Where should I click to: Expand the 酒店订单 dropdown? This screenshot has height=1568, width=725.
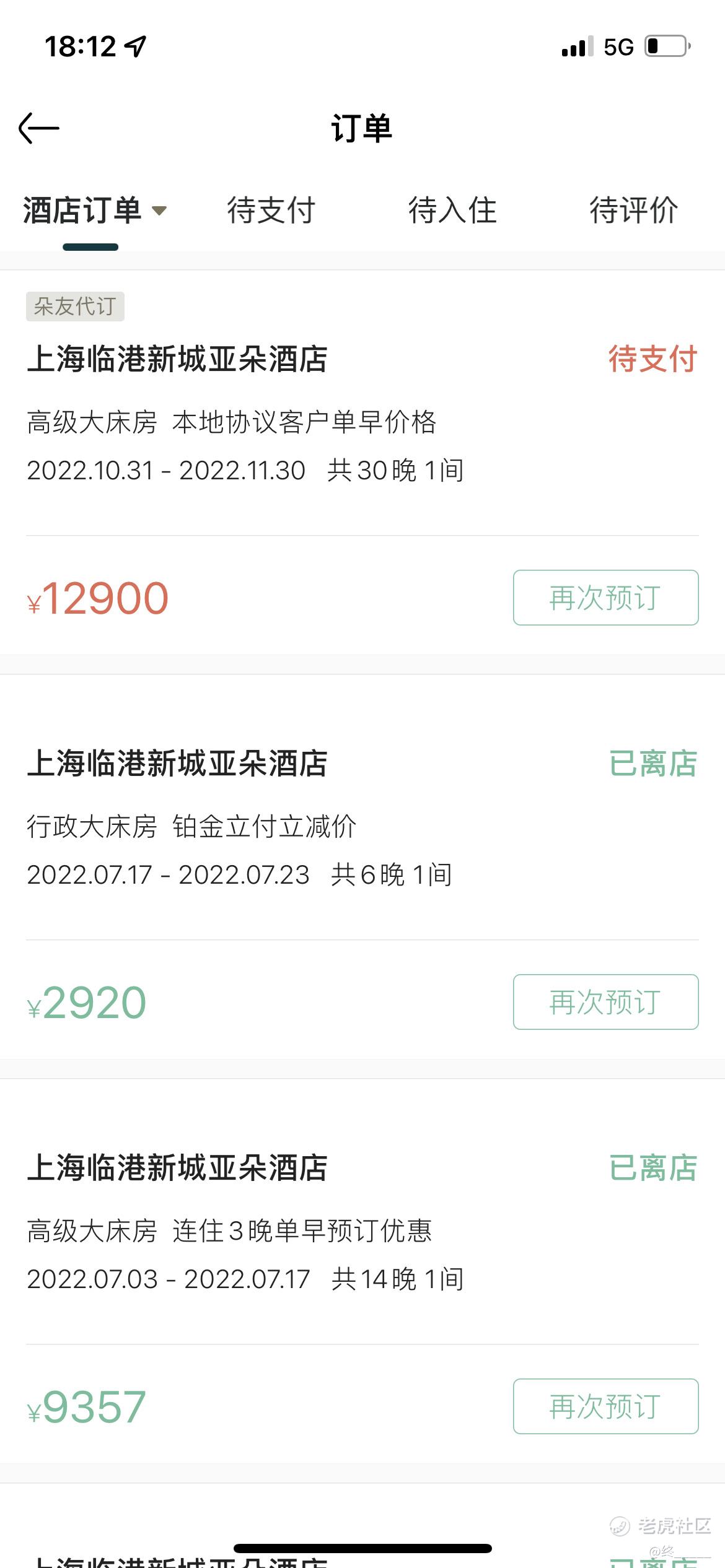[x=95, y=211]
